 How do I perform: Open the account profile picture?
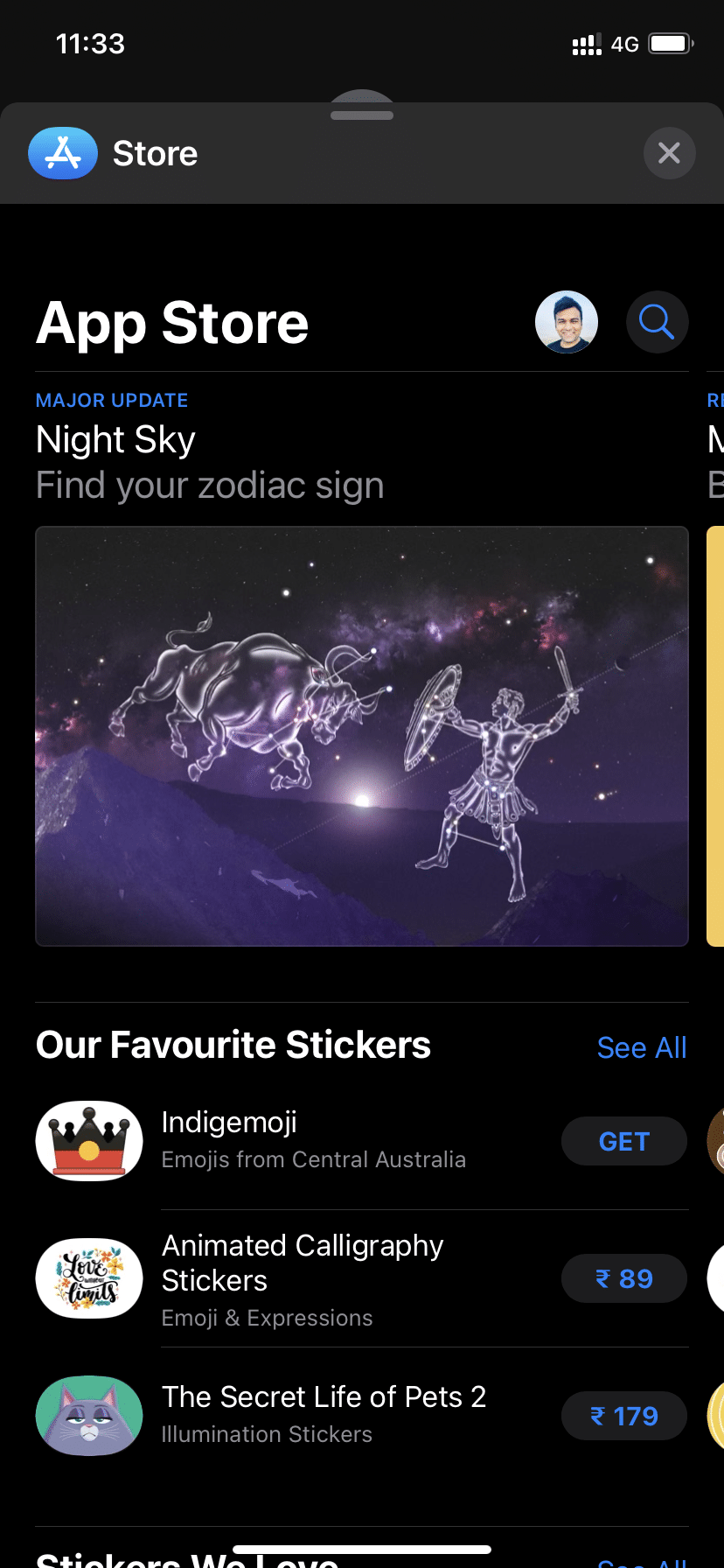tap(567, 322)
